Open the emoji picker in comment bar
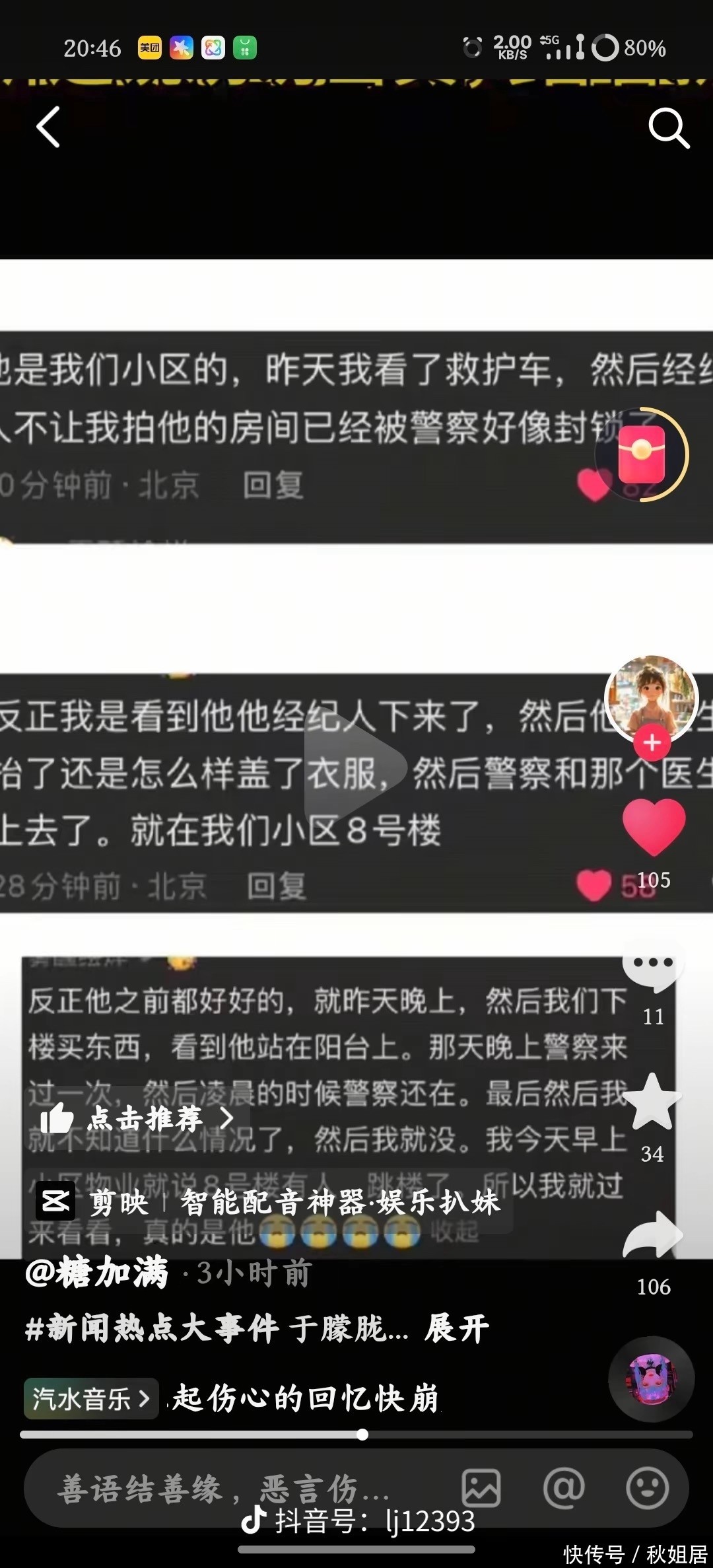This screenshot has width=713, height=1568. coord(648,1488)
